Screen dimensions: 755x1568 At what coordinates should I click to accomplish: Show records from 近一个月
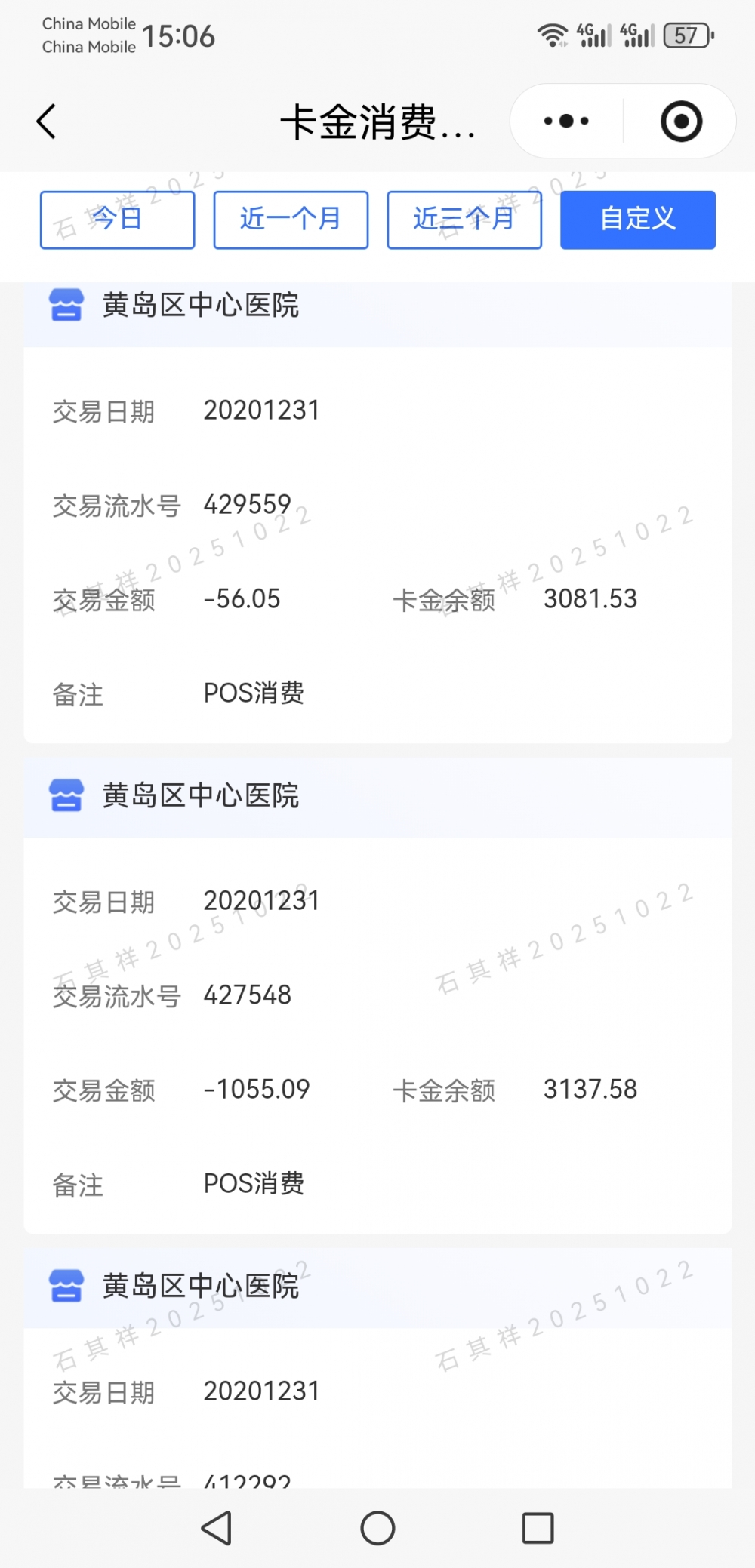[291, 220]
